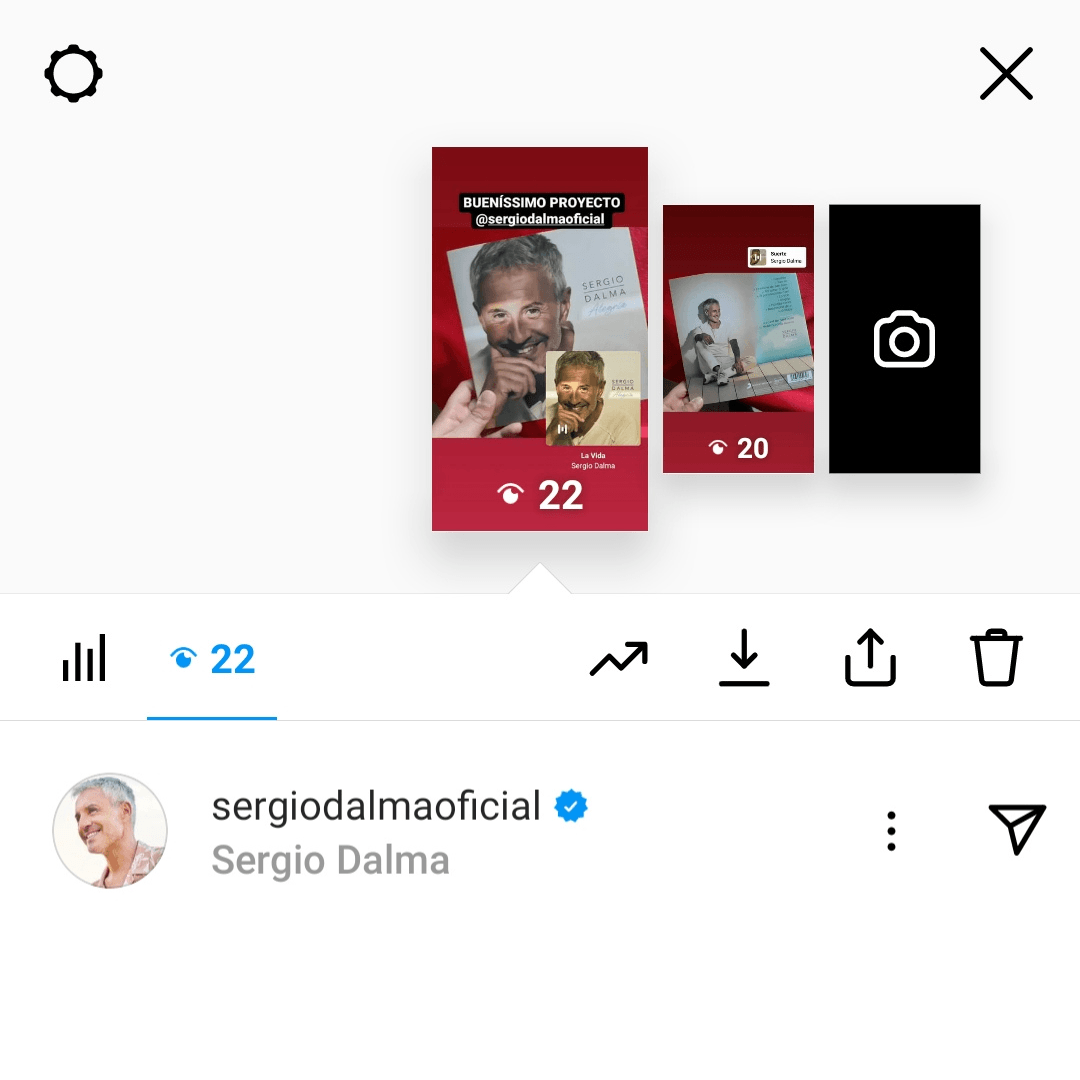Viewport: 1080px width, 1080px height.
Task: Select the story thumbnail with 22 views
Action: pyautogui.click(x=540, y=338)
